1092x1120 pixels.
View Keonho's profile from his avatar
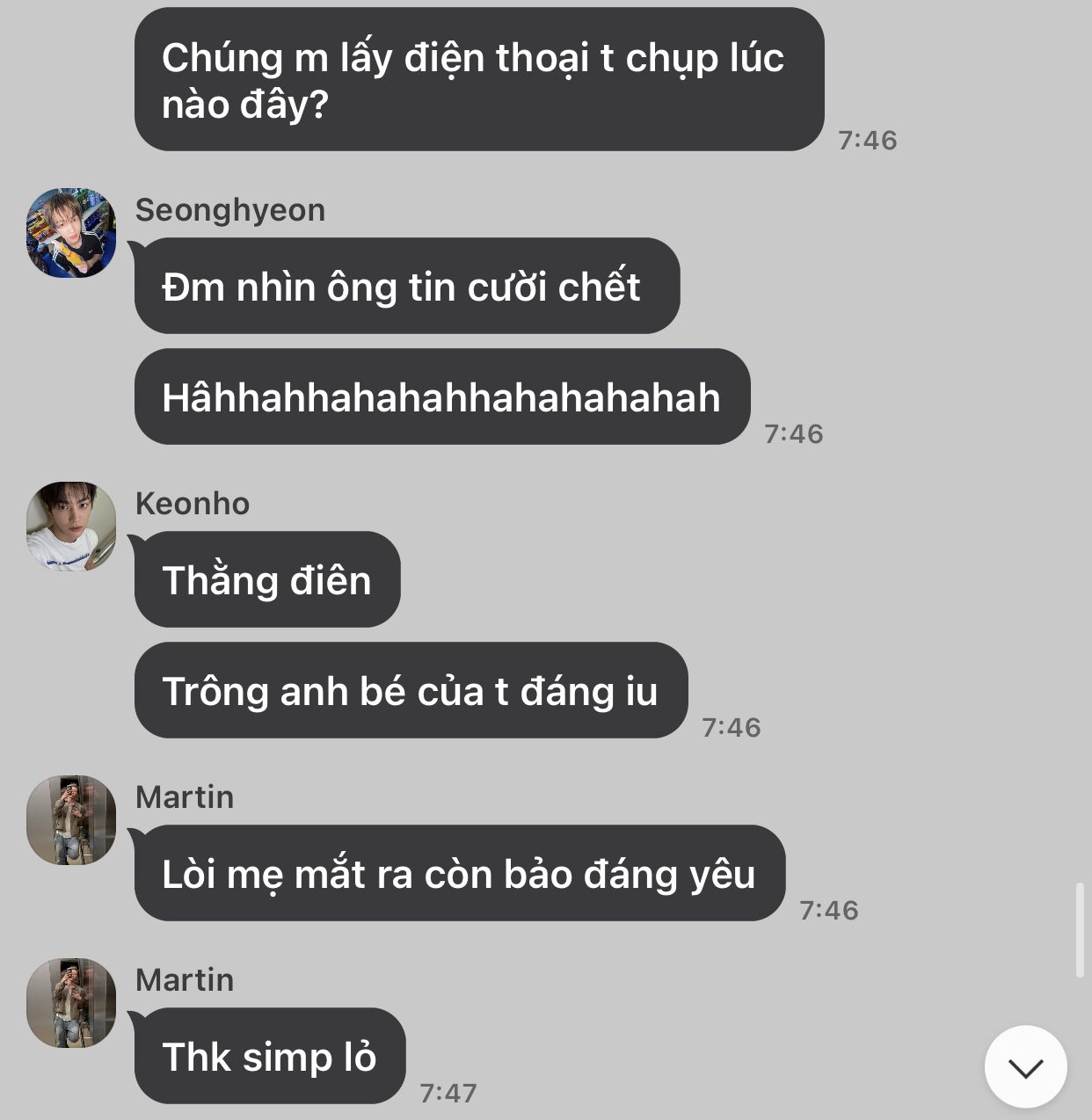point(71,527)
